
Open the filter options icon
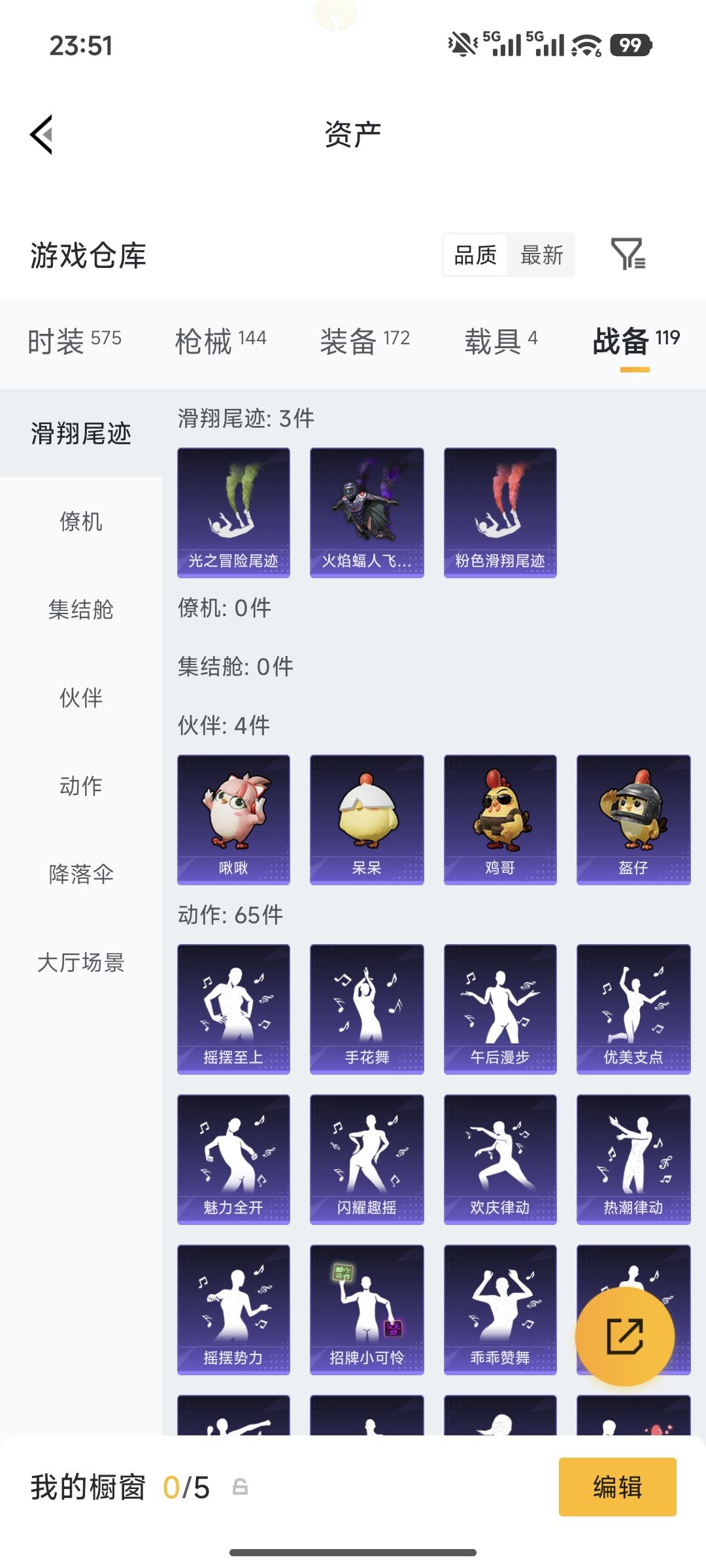pyautogui.click(x=631, y=256)
